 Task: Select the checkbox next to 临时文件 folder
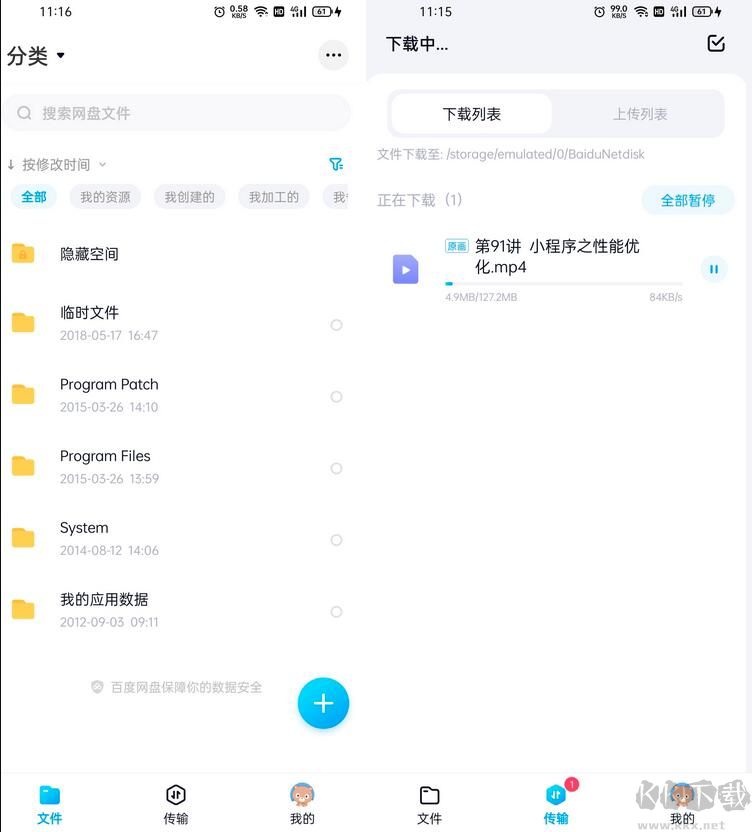pos(336,325)
